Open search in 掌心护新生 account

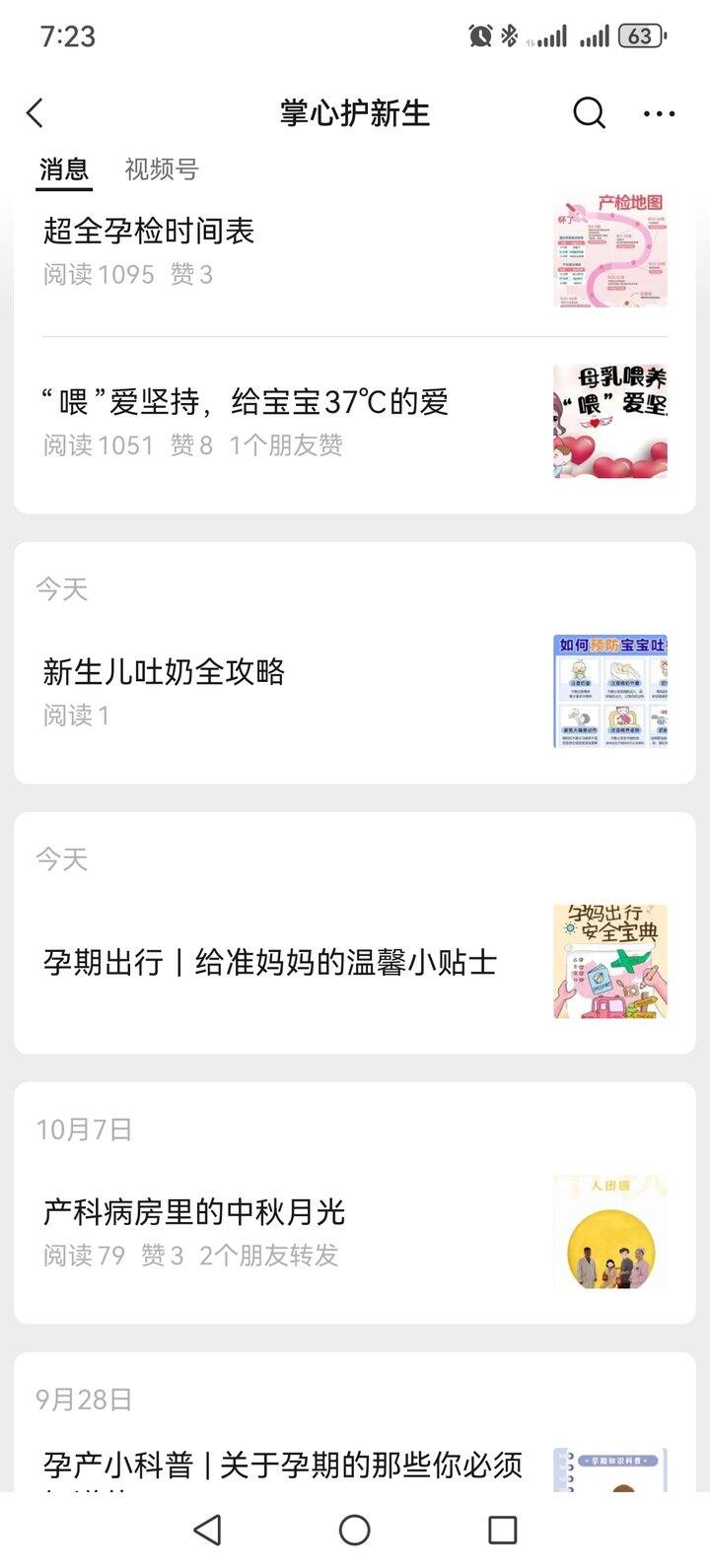589,113
